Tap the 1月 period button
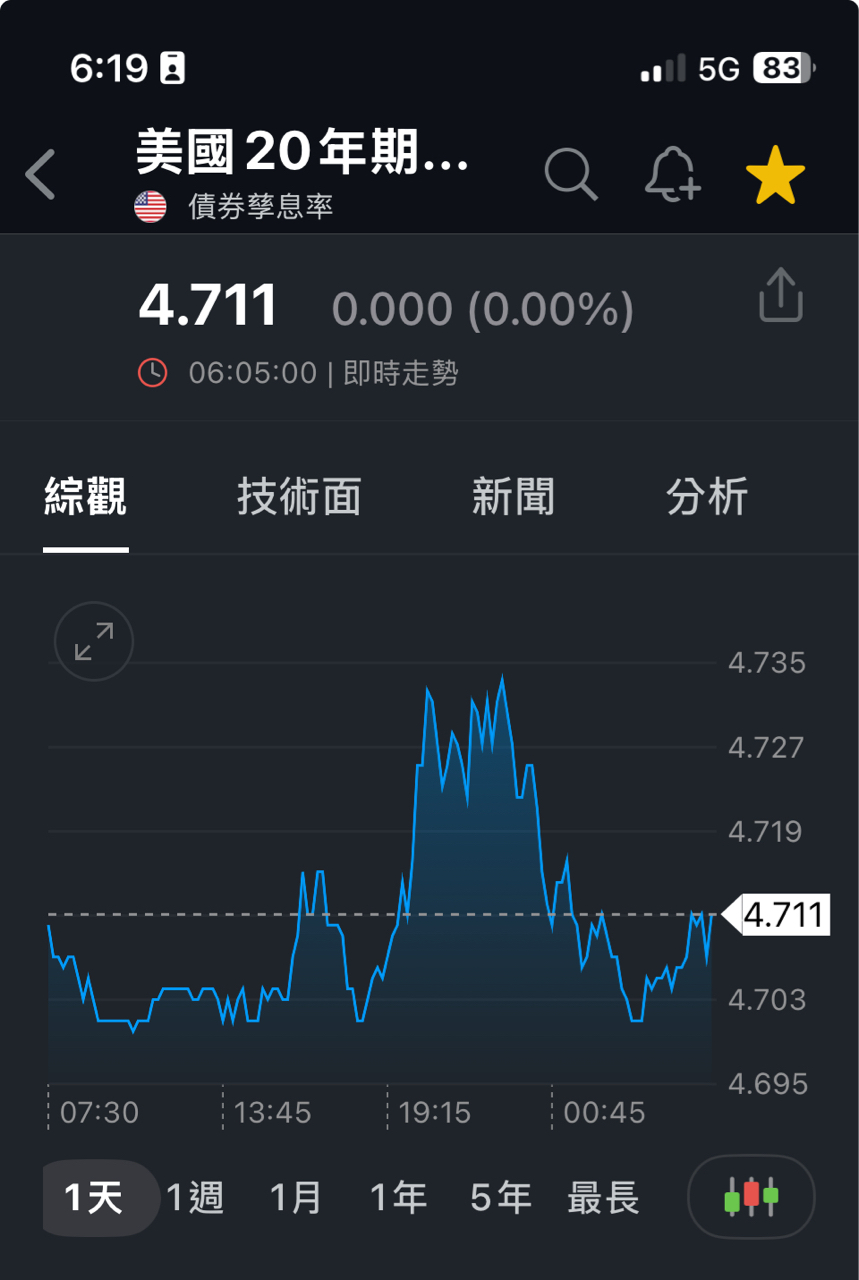 coord(299,1197)
